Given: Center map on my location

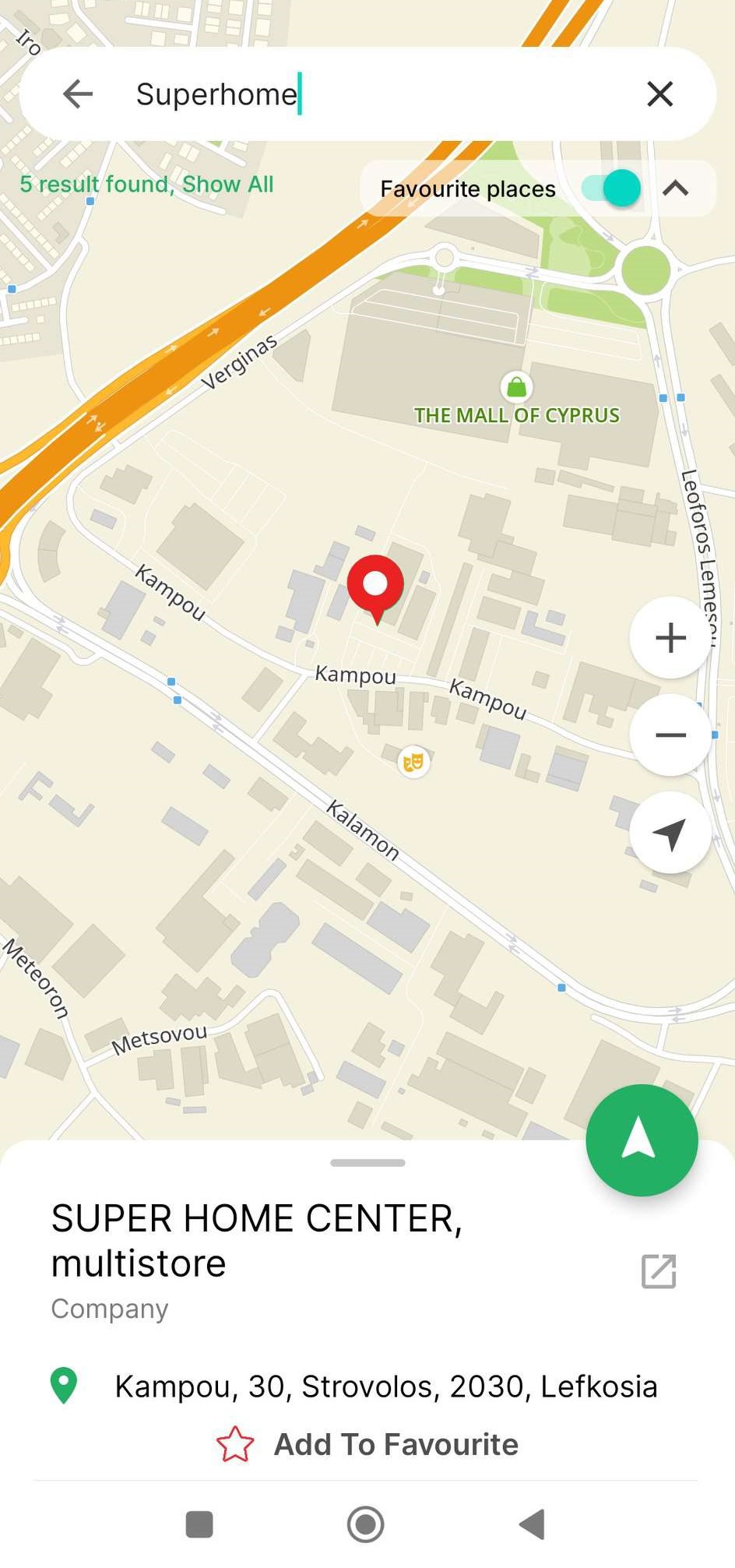Looking at the screenshot, I should 670,833.
